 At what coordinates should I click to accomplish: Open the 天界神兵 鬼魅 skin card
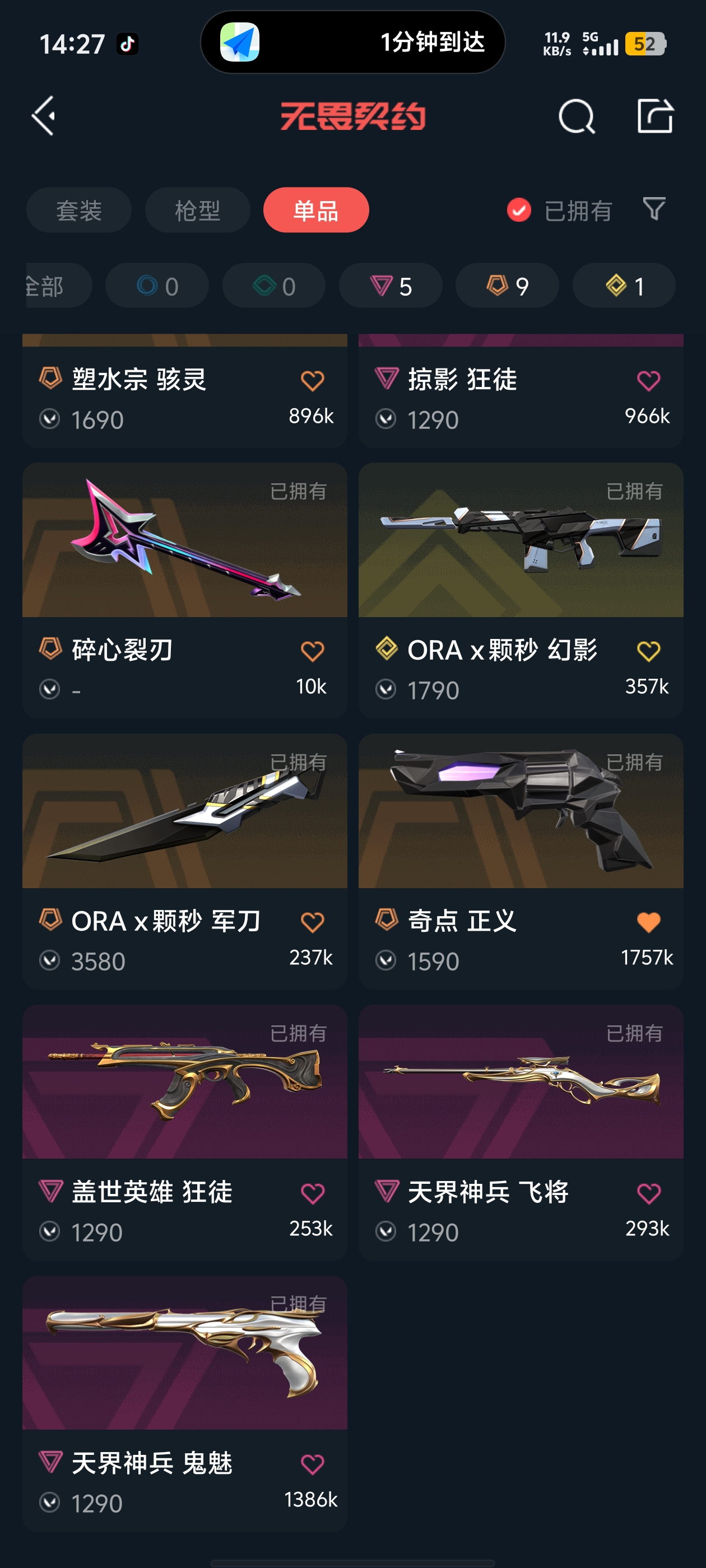[x=184, y=1404]
